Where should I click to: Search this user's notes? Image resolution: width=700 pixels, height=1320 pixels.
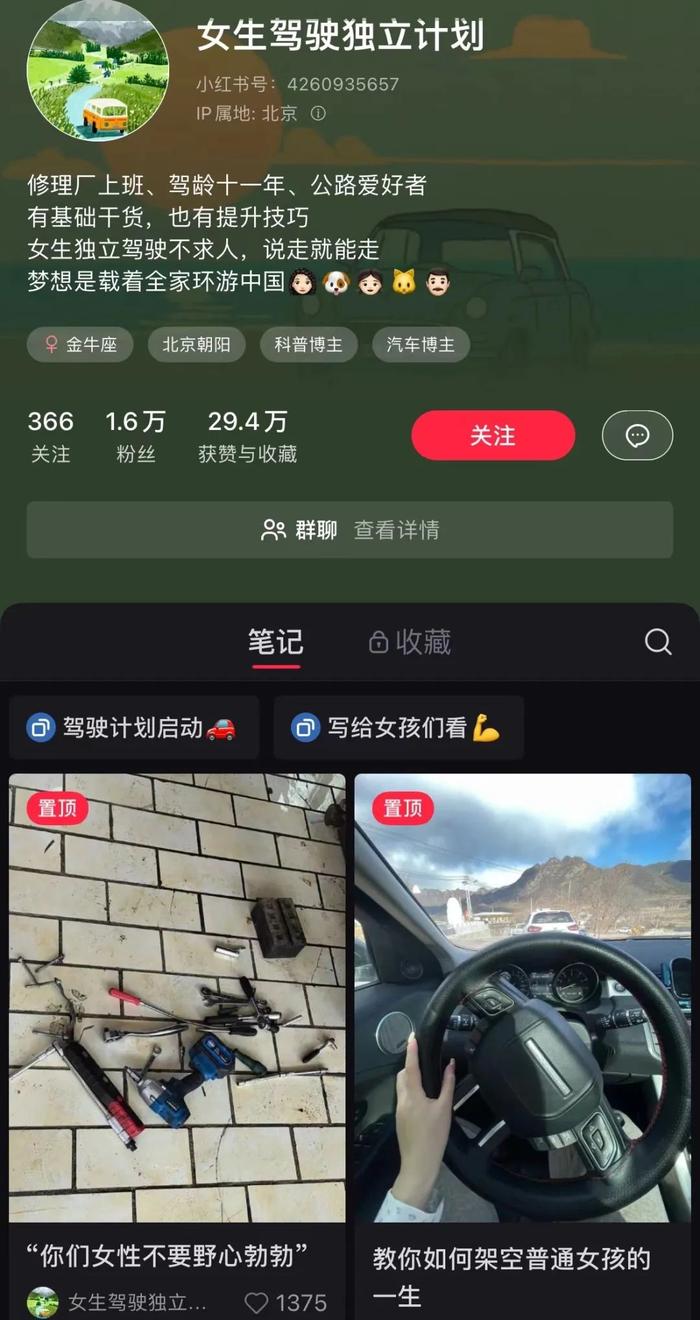click(x=658, y=642)
